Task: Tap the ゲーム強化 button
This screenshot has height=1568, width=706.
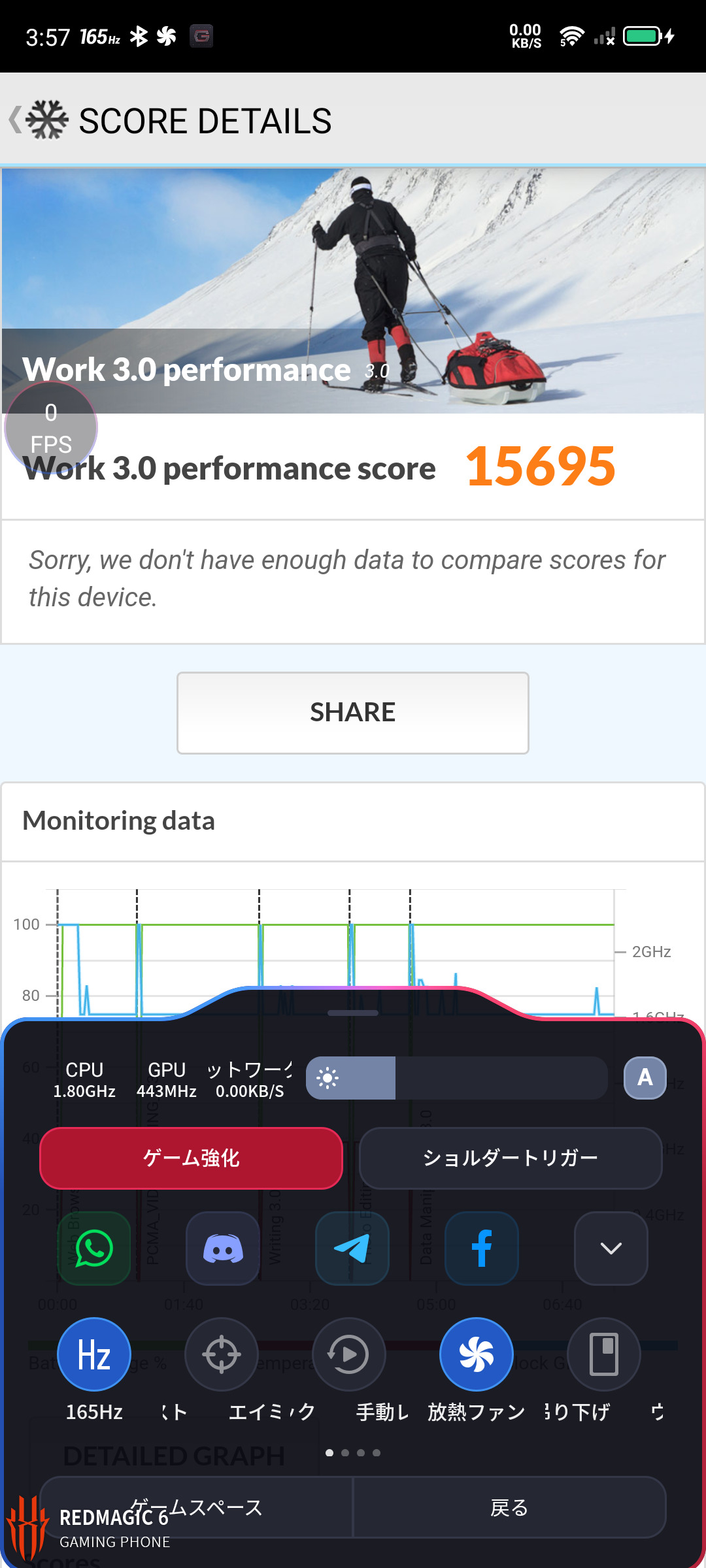Action: tap(191, 1158)
